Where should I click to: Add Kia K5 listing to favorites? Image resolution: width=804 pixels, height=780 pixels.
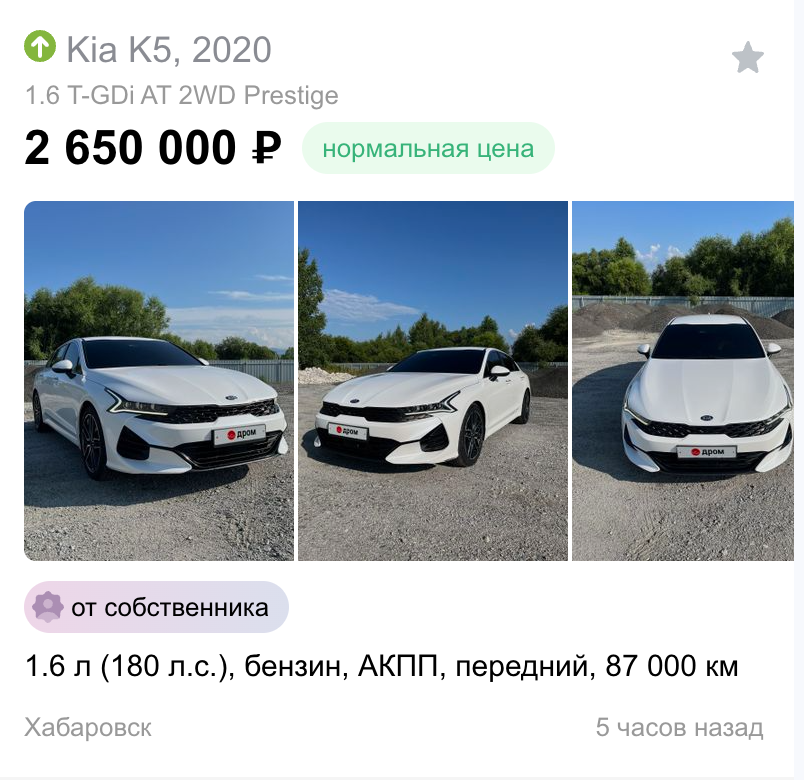[x=747, y=58]
